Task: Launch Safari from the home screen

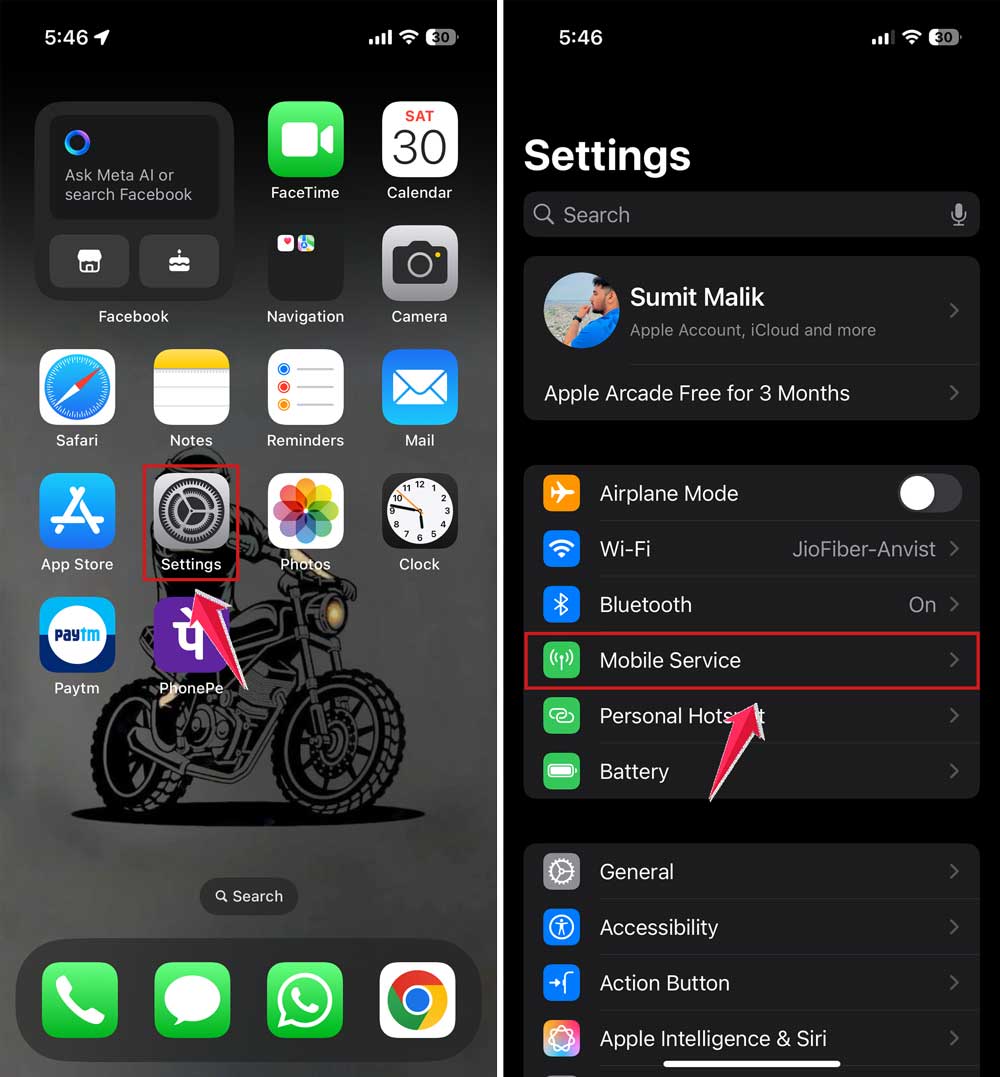Action: [77, 387]
